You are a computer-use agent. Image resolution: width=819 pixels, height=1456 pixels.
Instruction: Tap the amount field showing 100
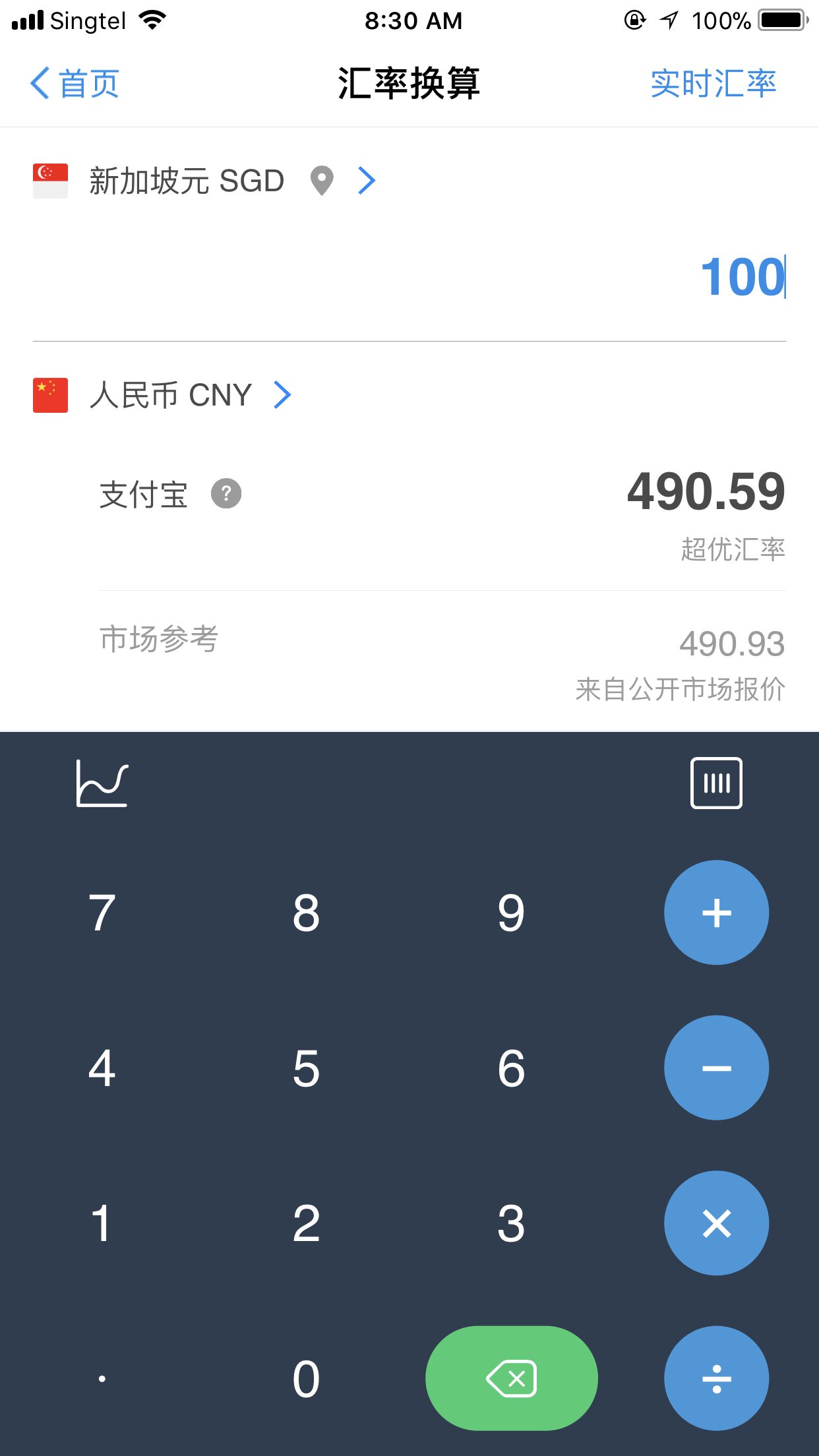pyautogui.click(x=741, y=277)
